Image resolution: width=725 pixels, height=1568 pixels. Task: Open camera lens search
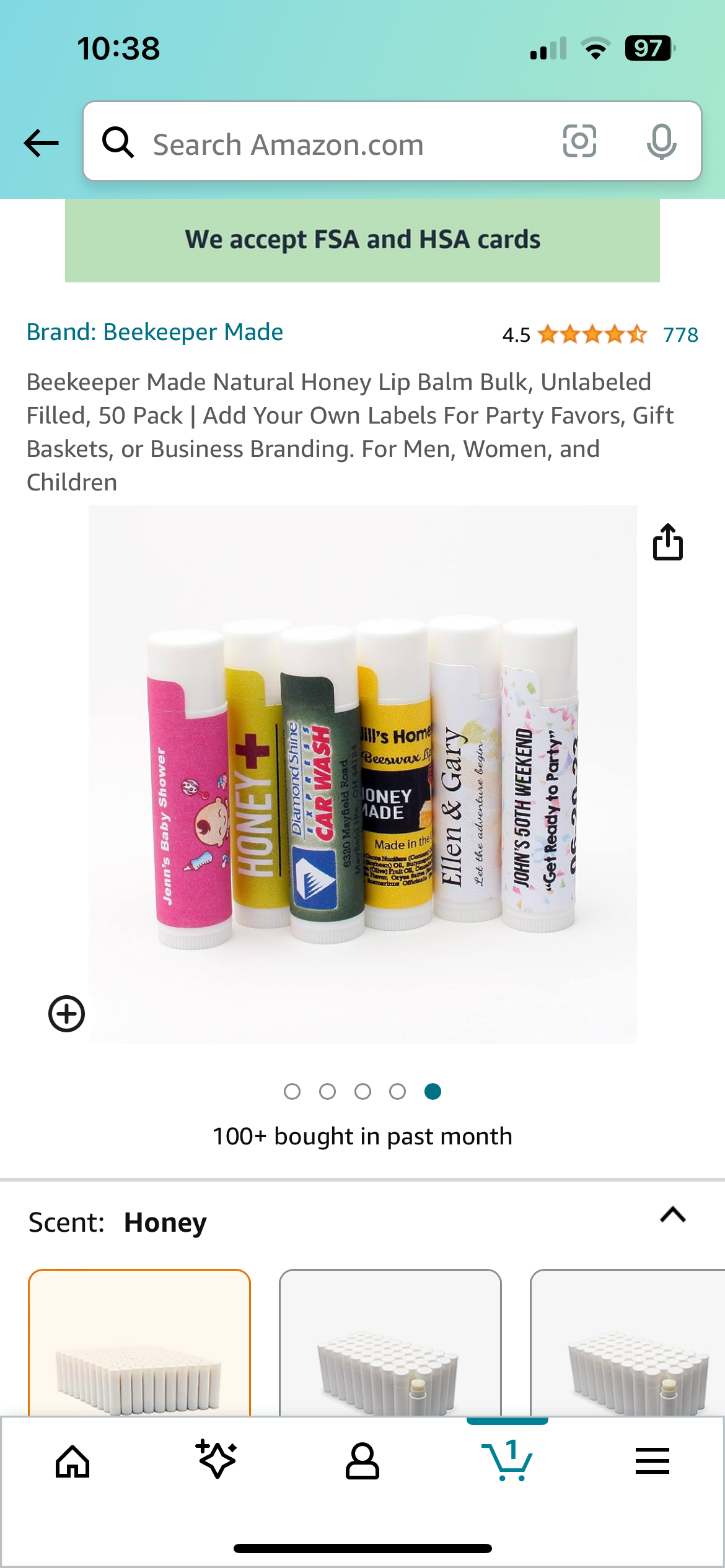579,141
